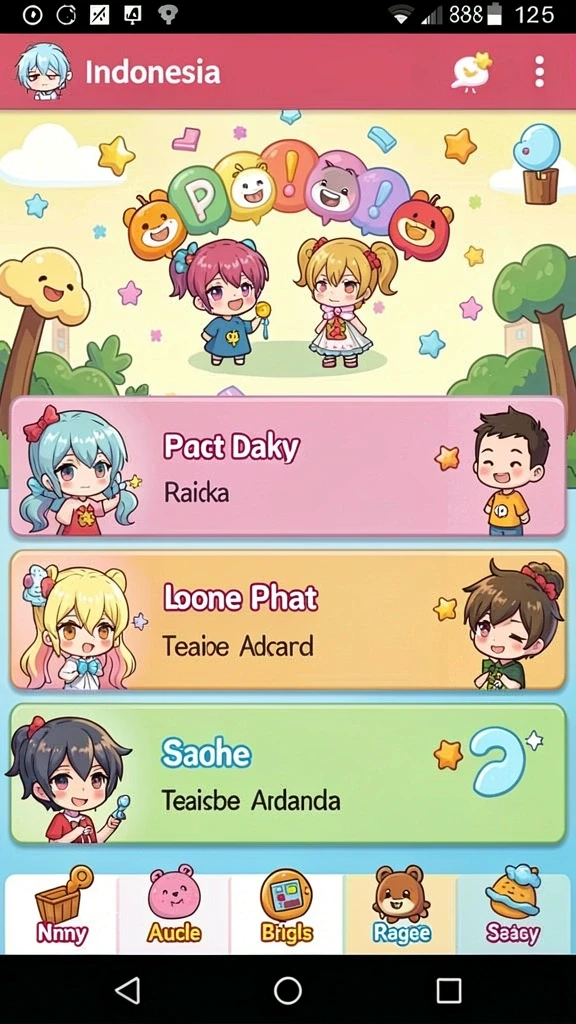Image resolution: width=576 pixels, height=1024 pixels.
Task: Open the Pact Daky card
Action: click(x=288, y=466)
